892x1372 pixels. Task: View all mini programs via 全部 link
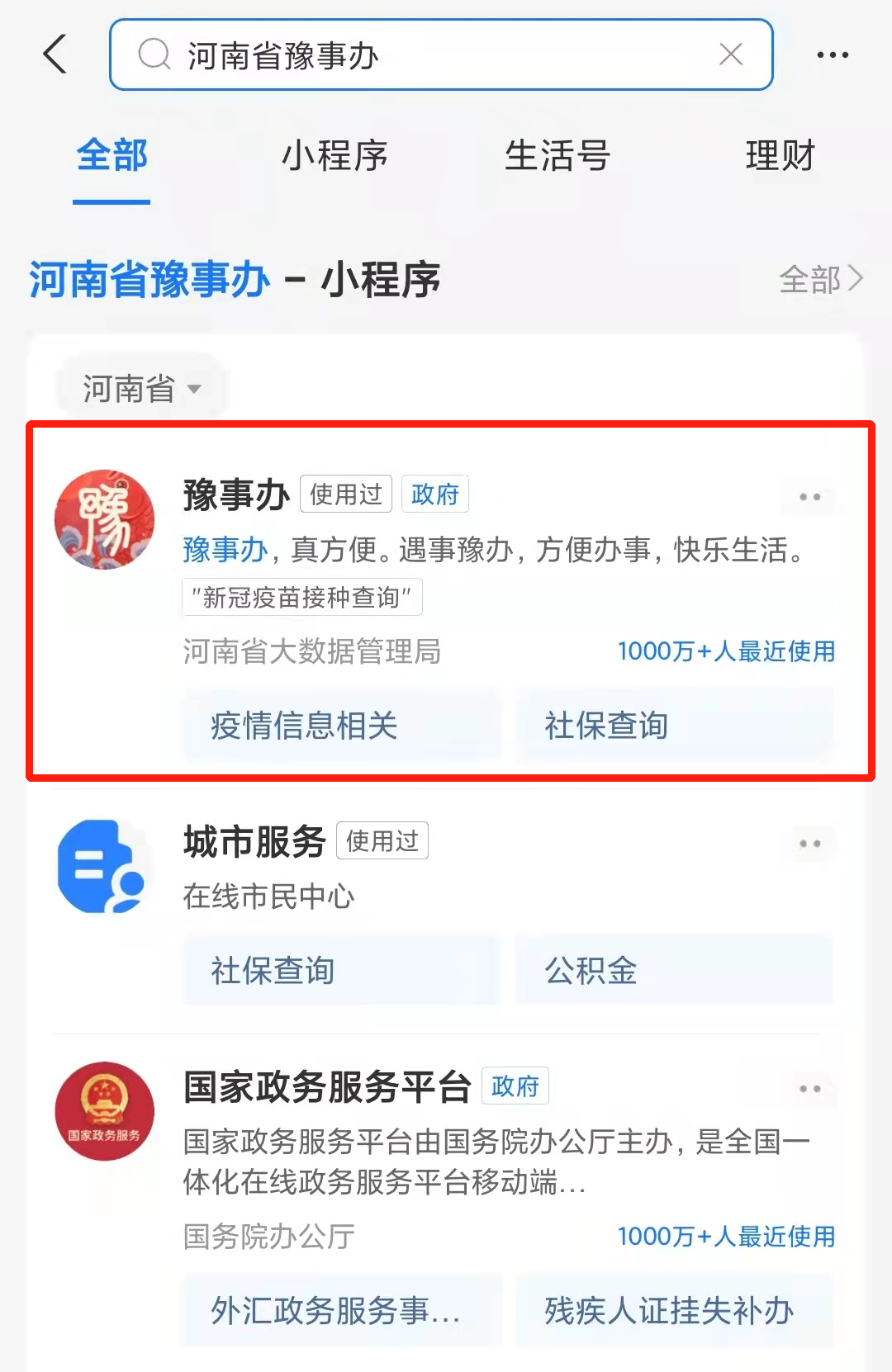pos(820,279)
